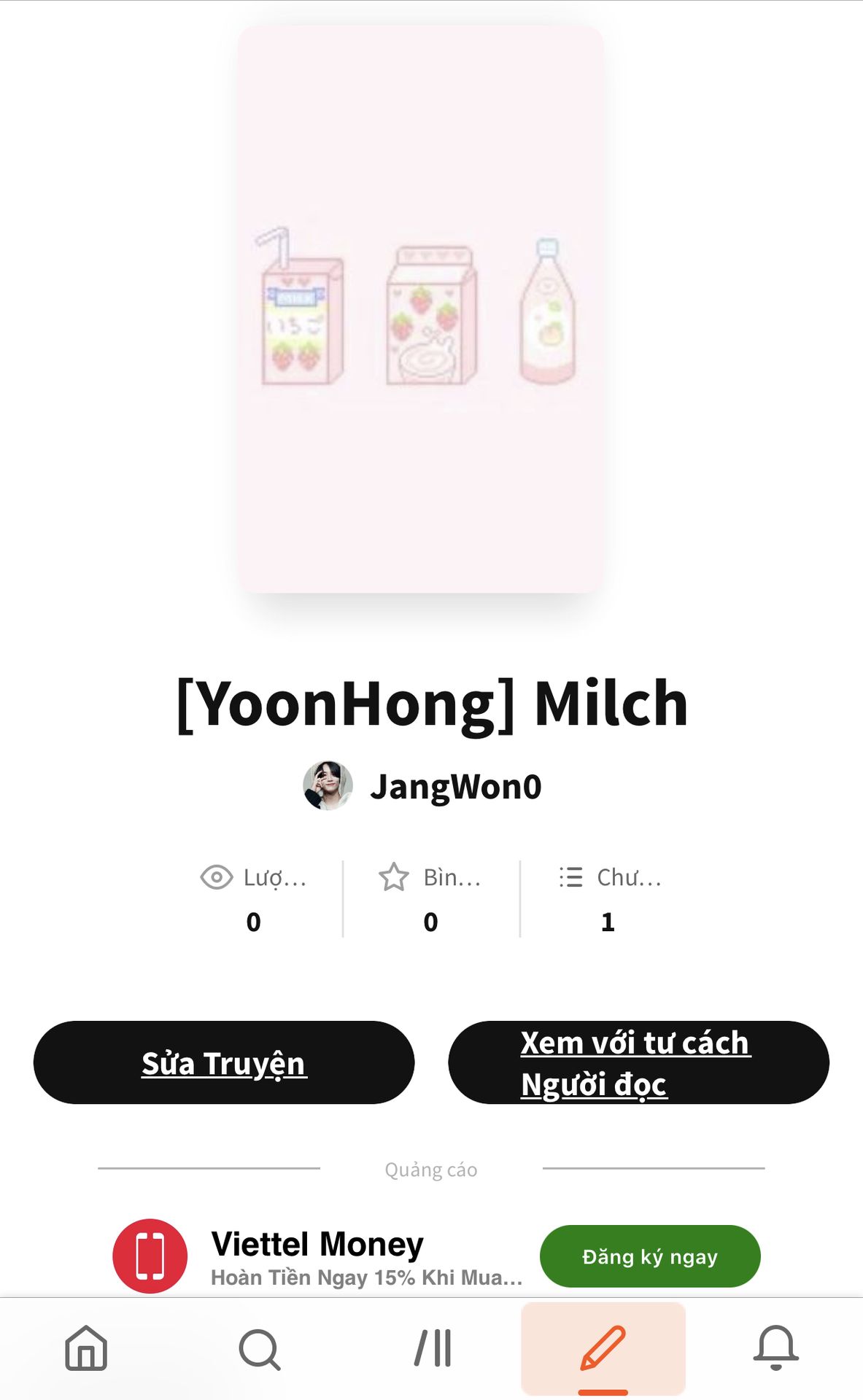The image size is (863, 1400).
Task: Switch to the Library tab
Action: coord(433,1347)
